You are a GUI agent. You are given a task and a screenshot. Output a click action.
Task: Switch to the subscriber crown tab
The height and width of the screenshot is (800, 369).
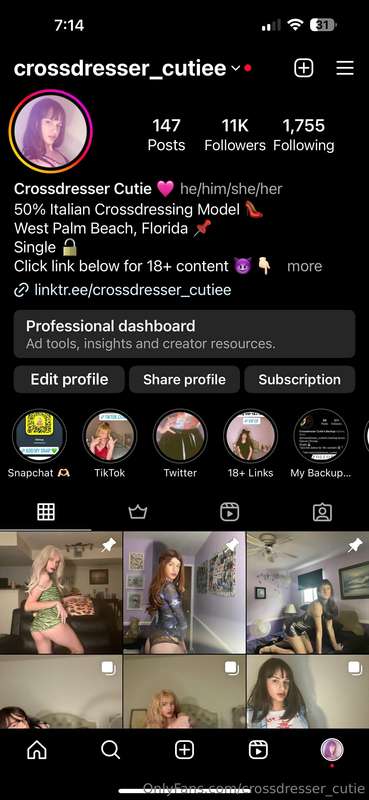tap(138, 512)
